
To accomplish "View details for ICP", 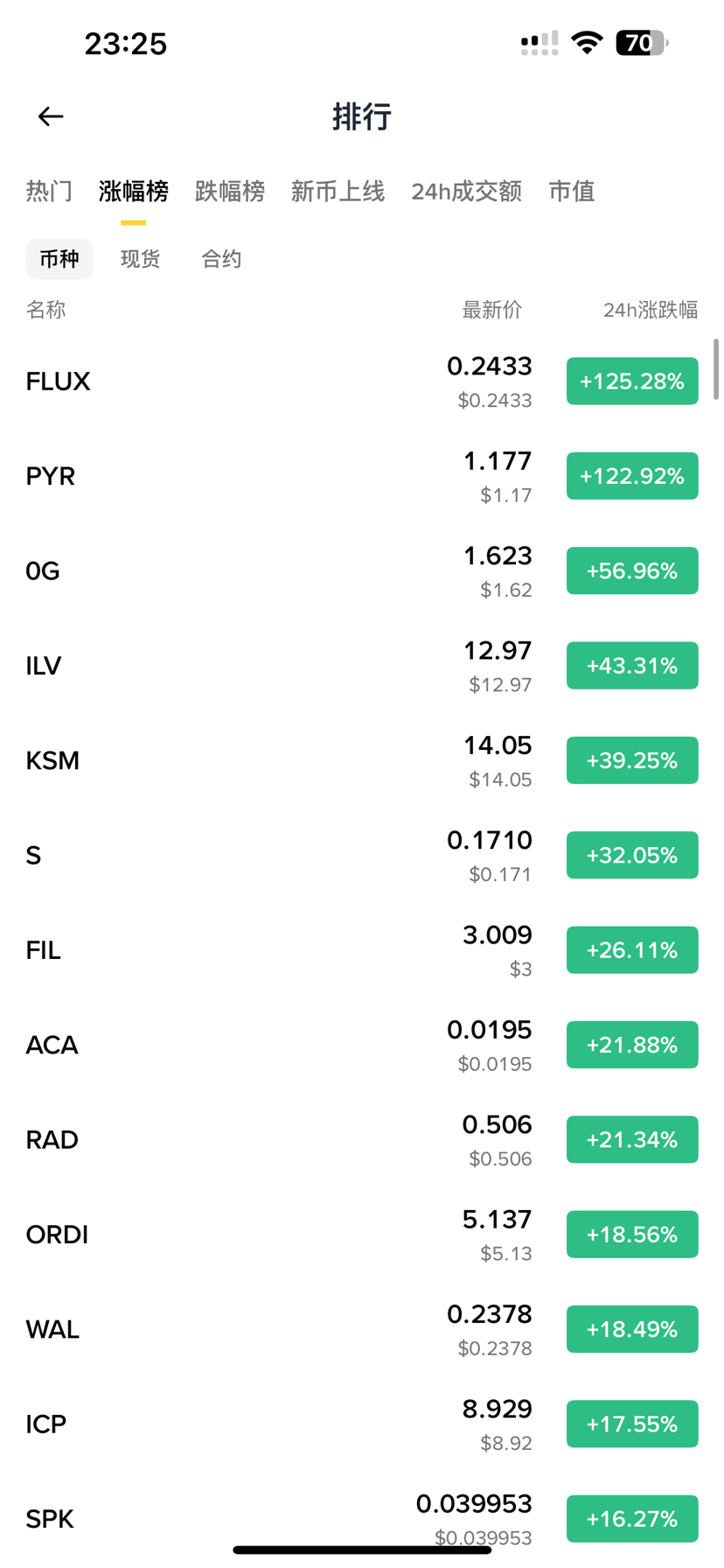I will pyautogui.click(x=46, y=1424).
